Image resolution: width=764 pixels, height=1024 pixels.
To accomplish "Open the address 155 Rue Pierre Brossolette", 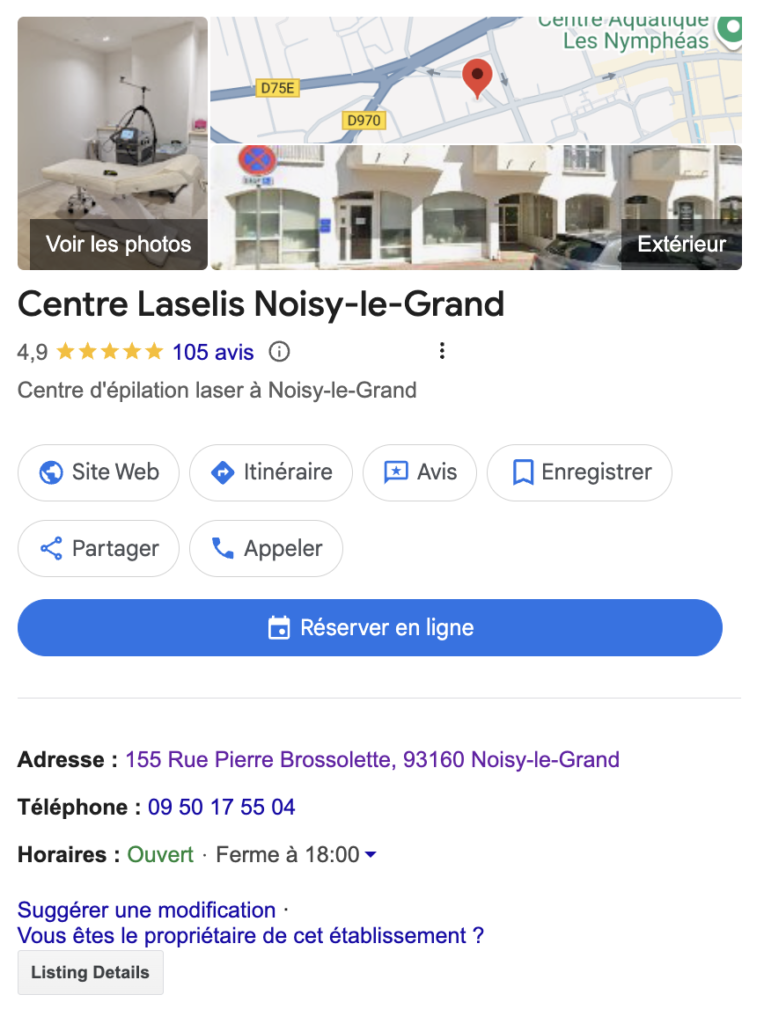I will (x=372, y=760).
